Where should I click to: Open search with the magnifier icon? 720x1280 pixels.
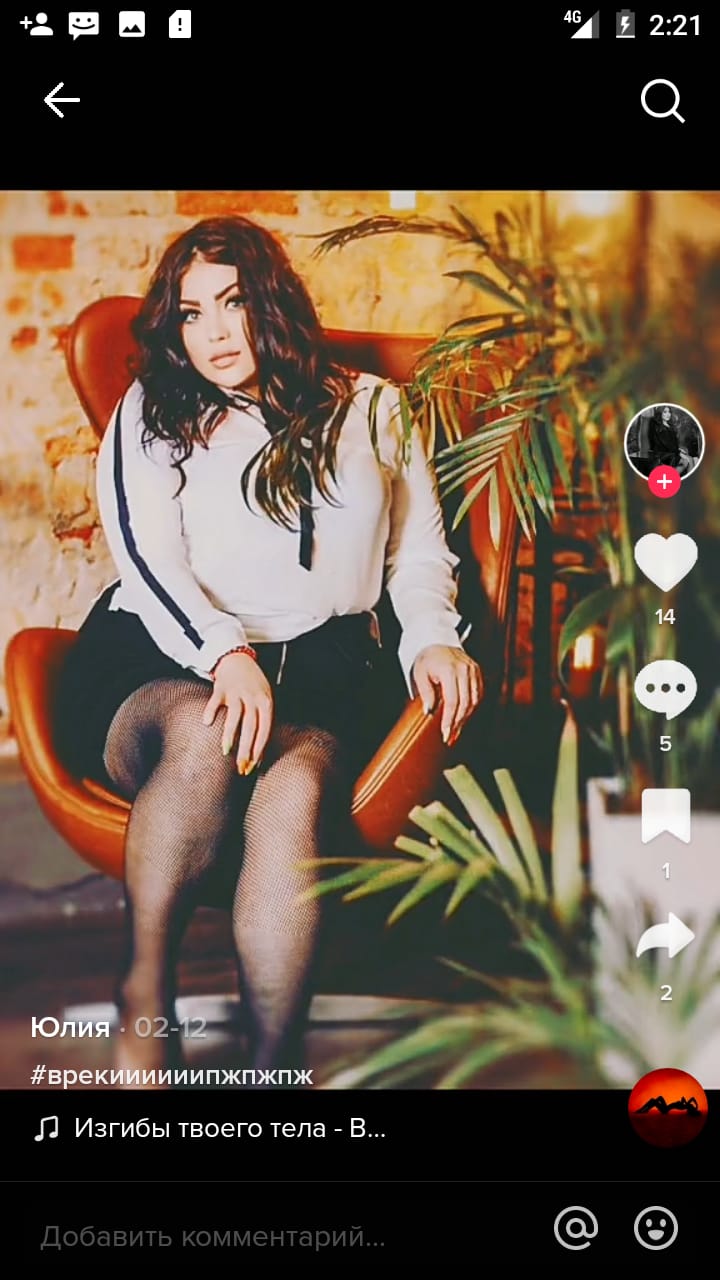662,101
